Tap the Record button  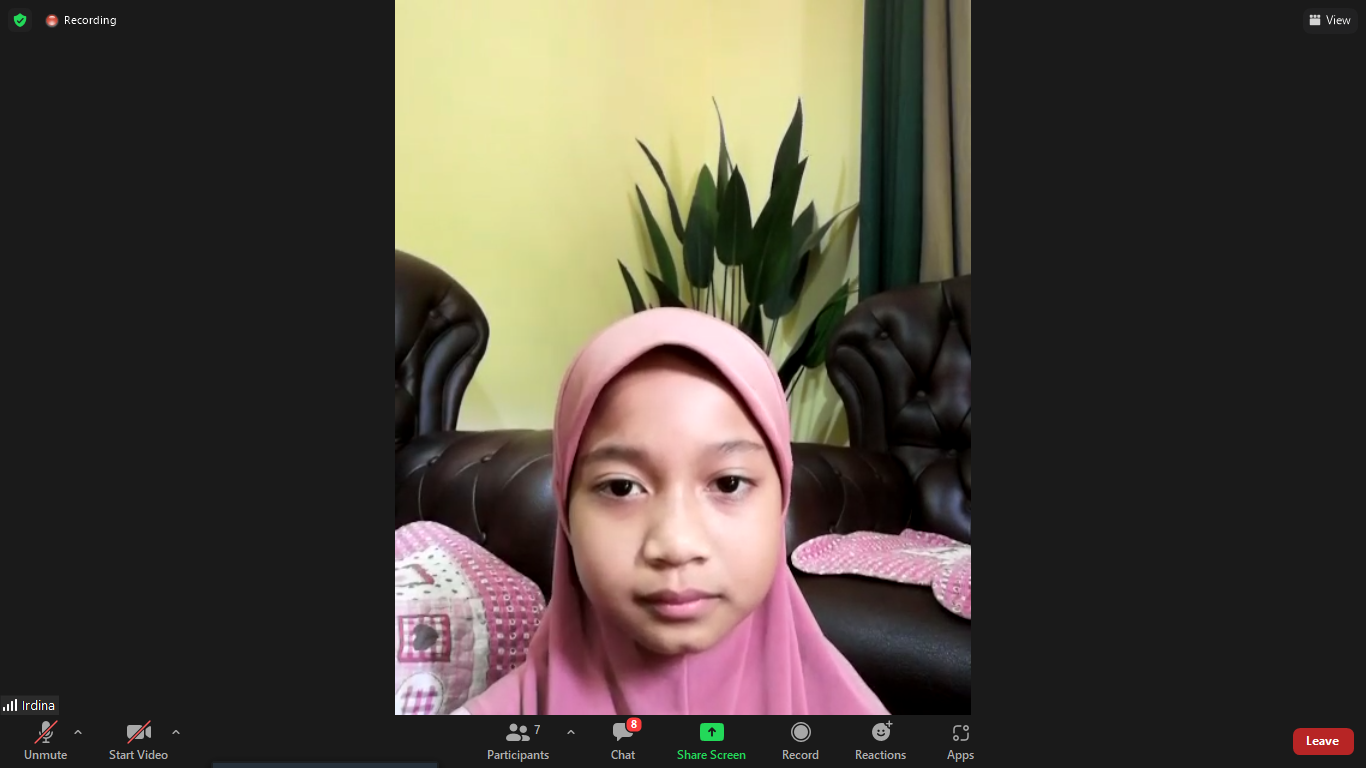[800, 741]
